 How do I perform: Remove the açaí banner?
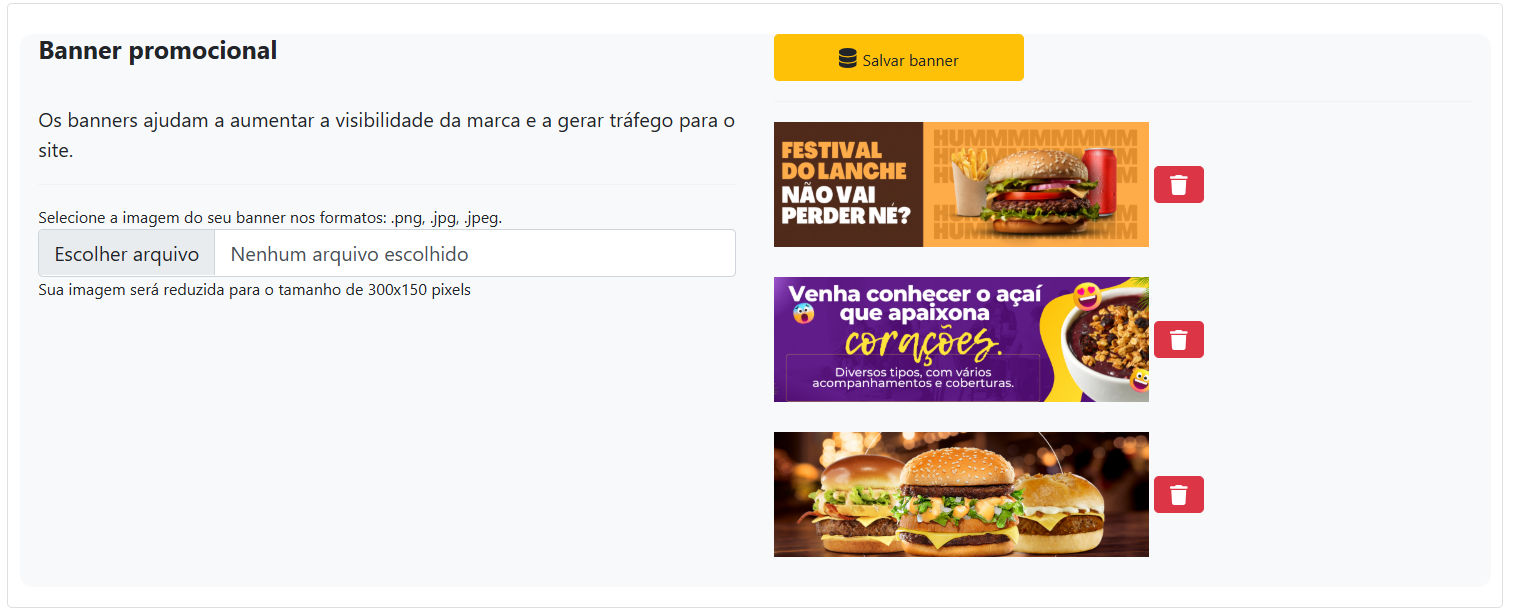point(1178,340)
